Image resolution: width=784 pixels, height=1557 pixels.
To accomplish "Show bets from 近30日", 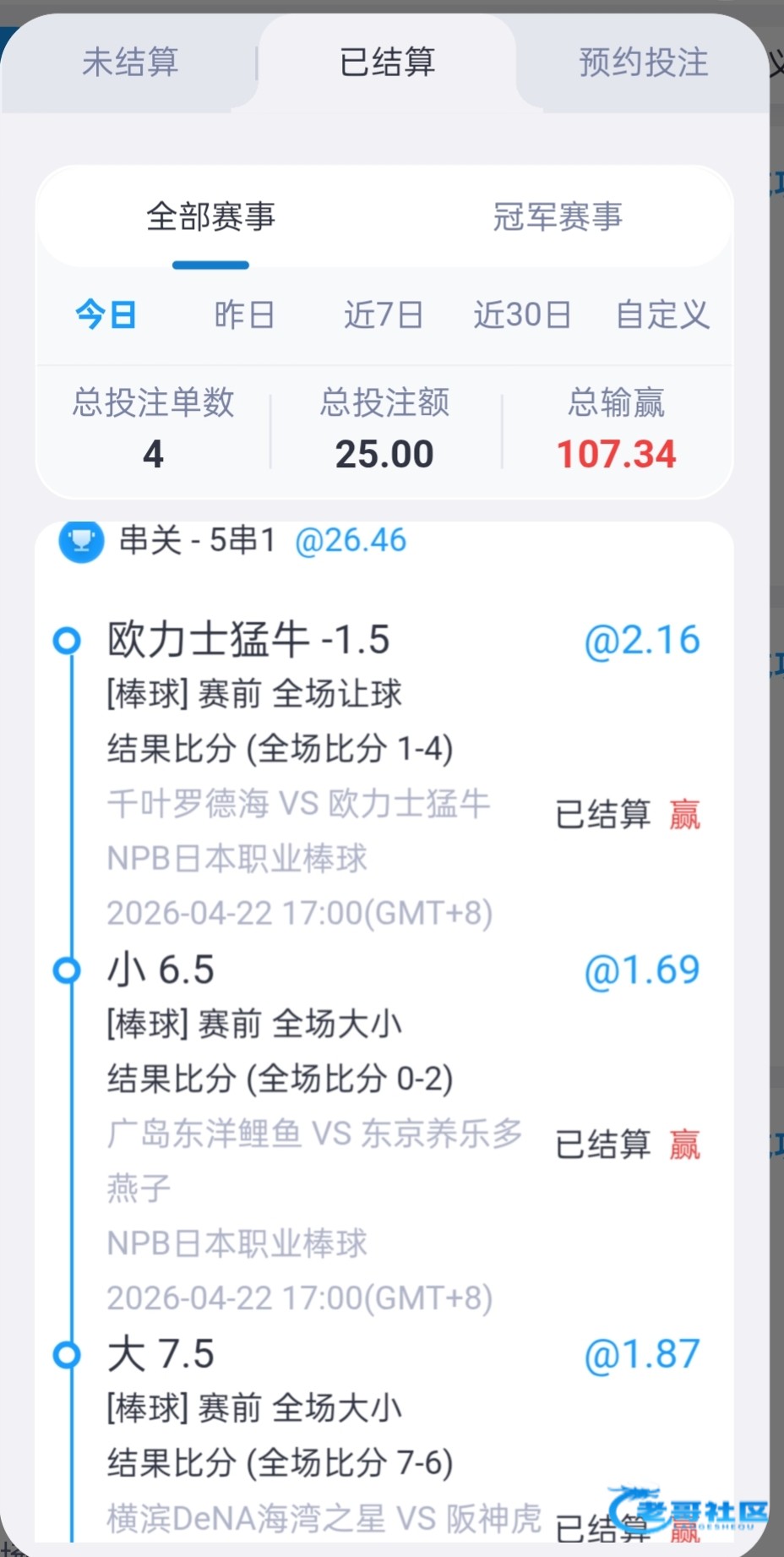I will pos(522,314).
